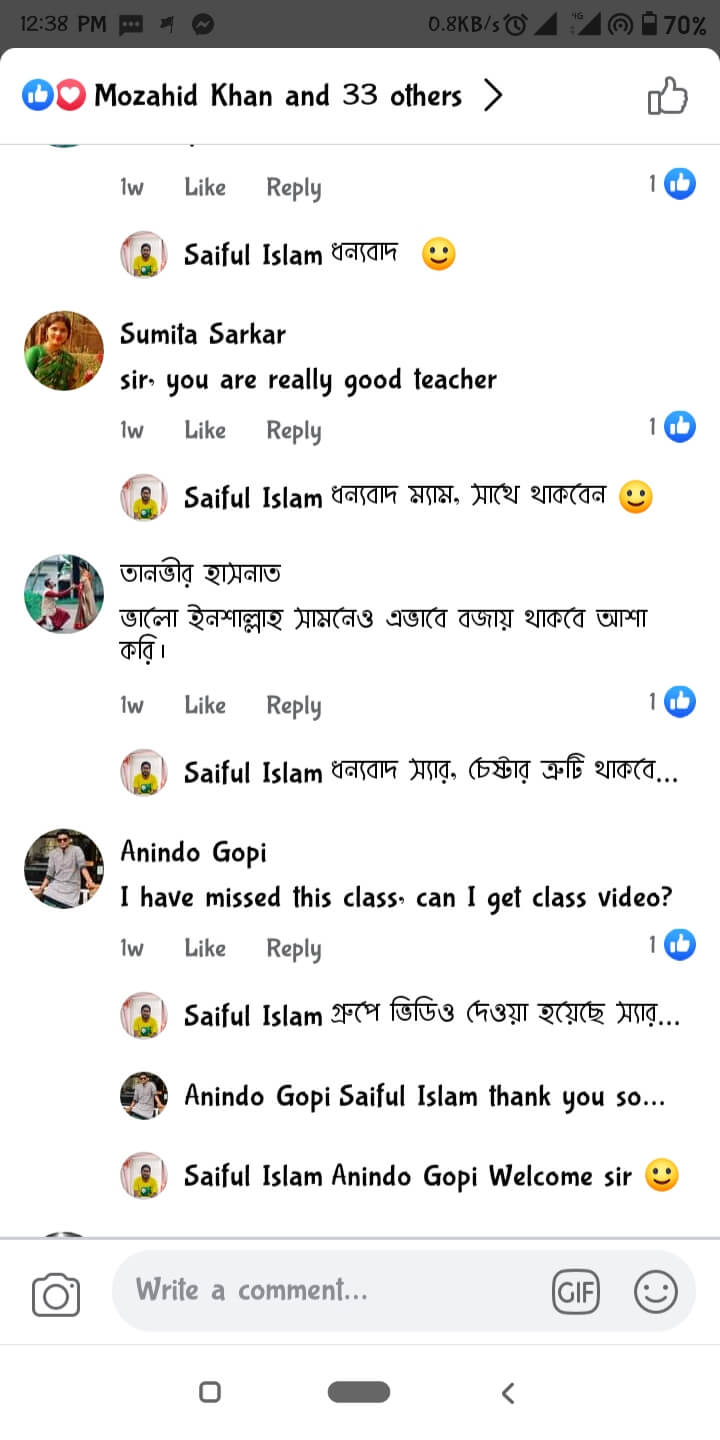The image size is (720, 1440).
Task: Like Sumita Sarkar's comment
Action: [205, 431]
